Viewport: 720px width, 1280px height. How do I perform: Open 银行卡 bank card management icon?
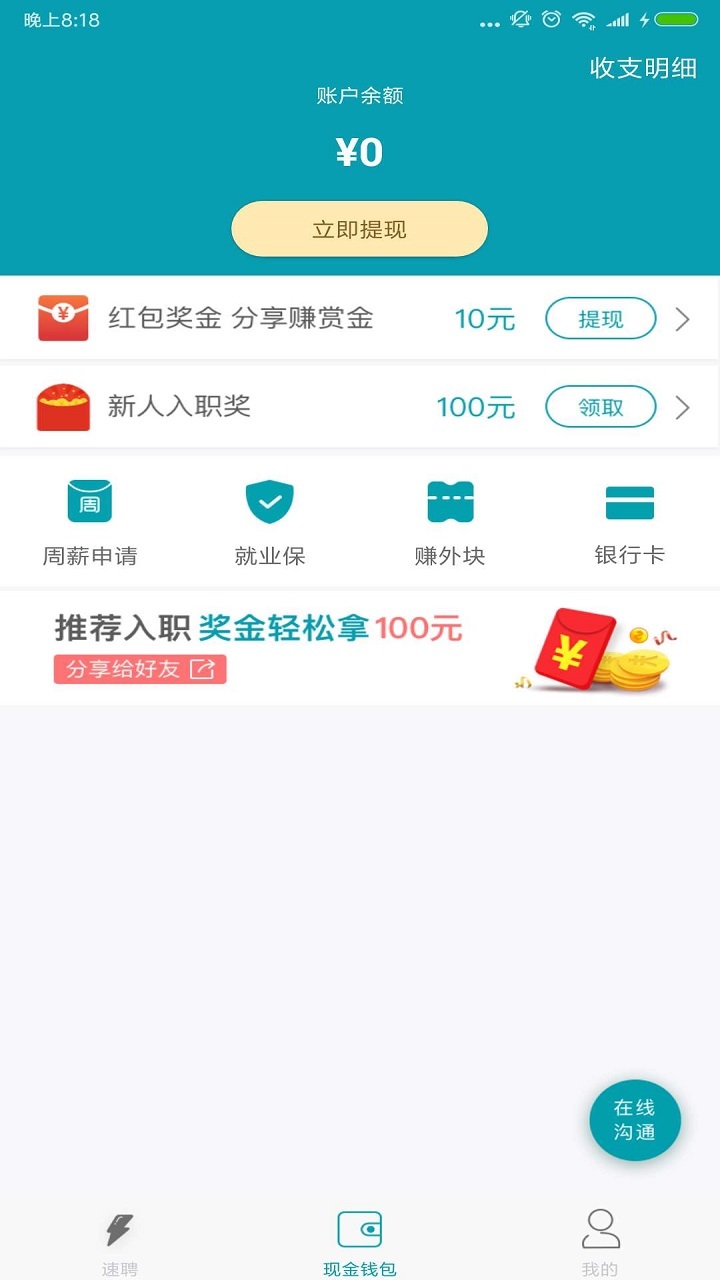coord(631,501)
